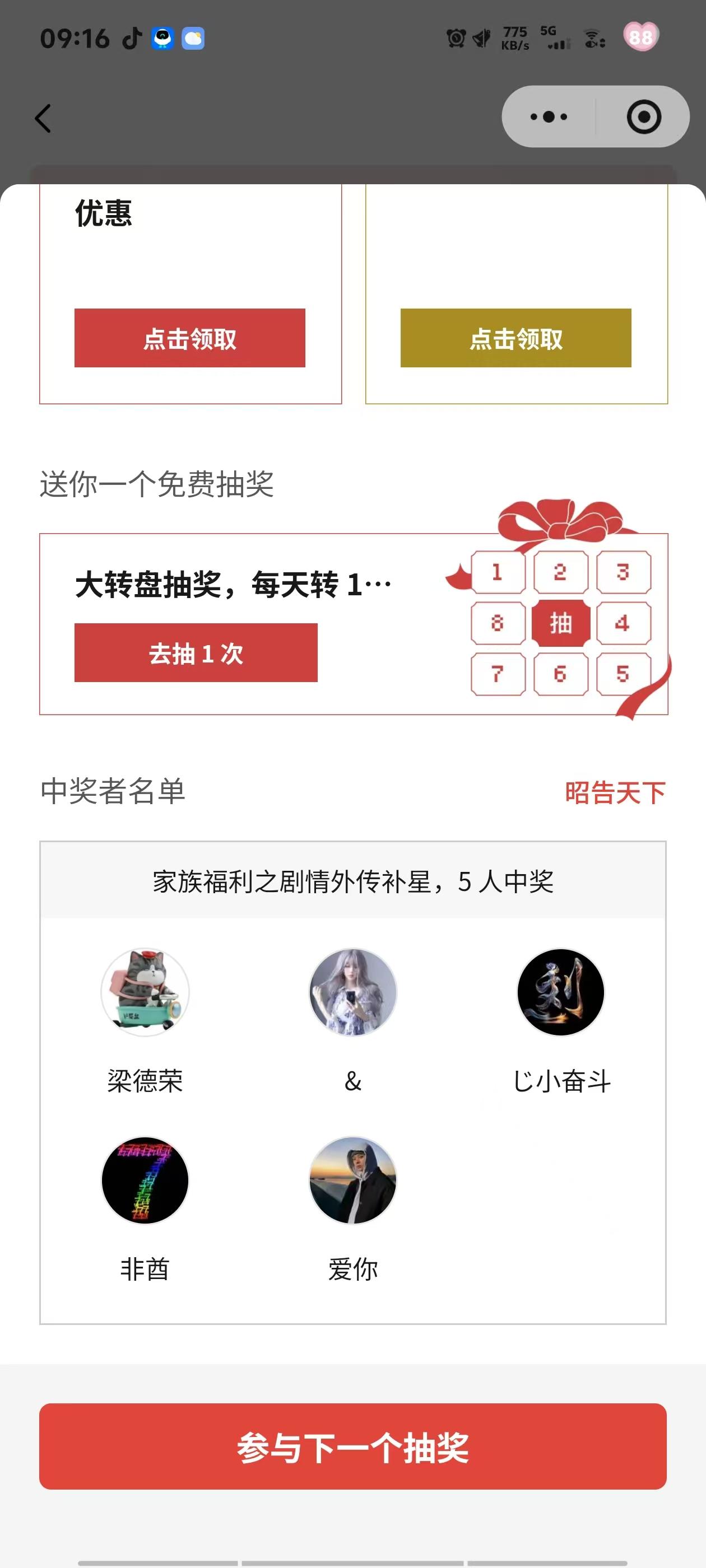Tap 爱你's winner avatar
The height and width of the screenshot is (1568, 706).
point(352,1180)
